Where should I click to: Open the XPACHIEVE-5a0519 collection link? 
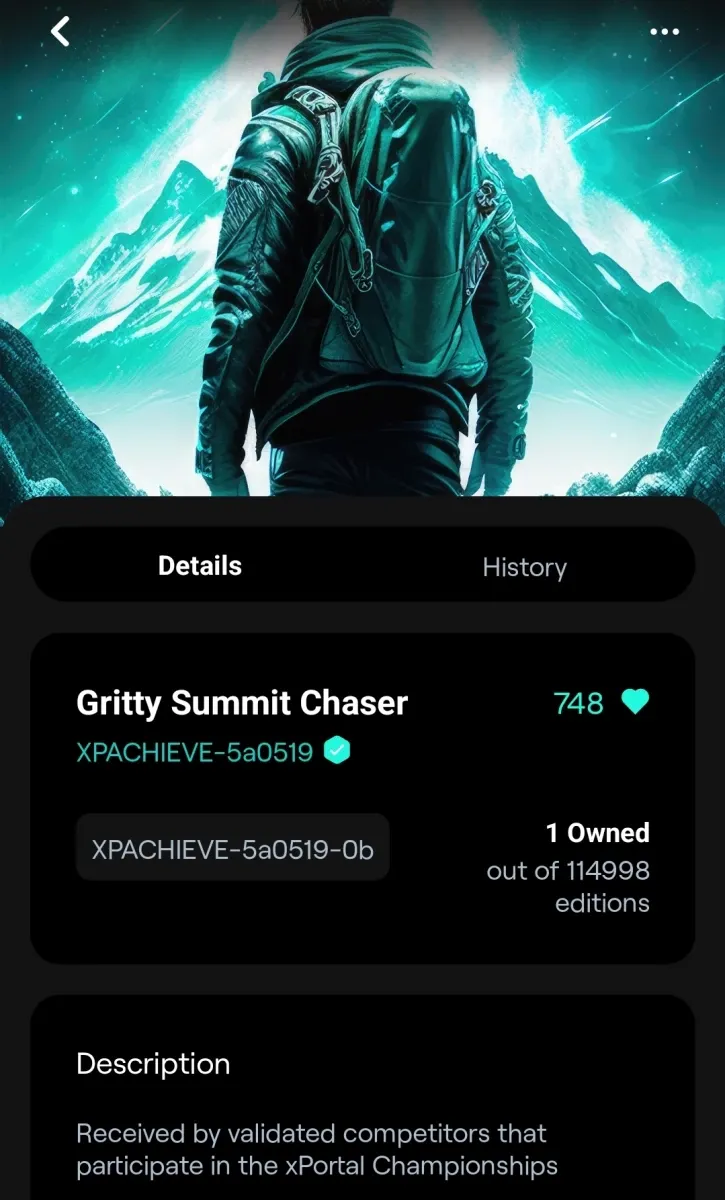click(x=195, y=752)
